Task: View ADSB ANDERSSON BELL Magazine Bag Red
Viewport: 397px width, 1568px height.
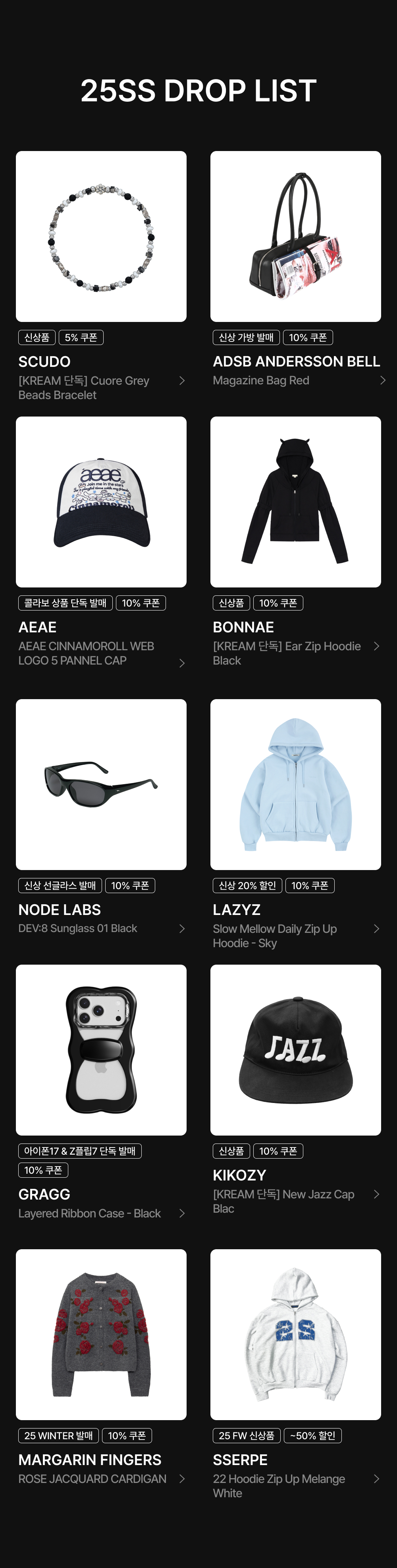Action: (x=295, y=269)
